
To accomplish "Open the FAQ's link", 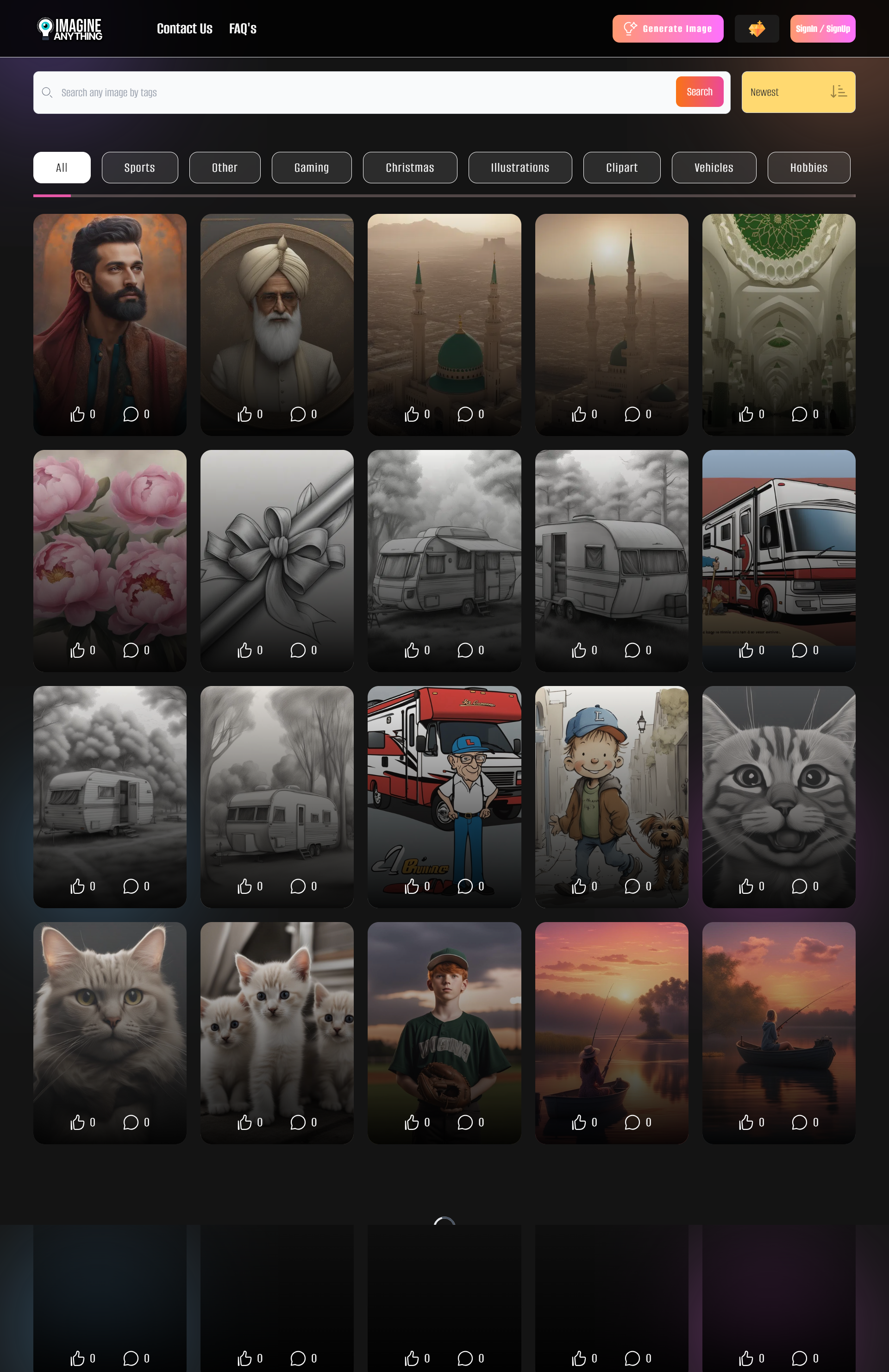I will (242, 29).
